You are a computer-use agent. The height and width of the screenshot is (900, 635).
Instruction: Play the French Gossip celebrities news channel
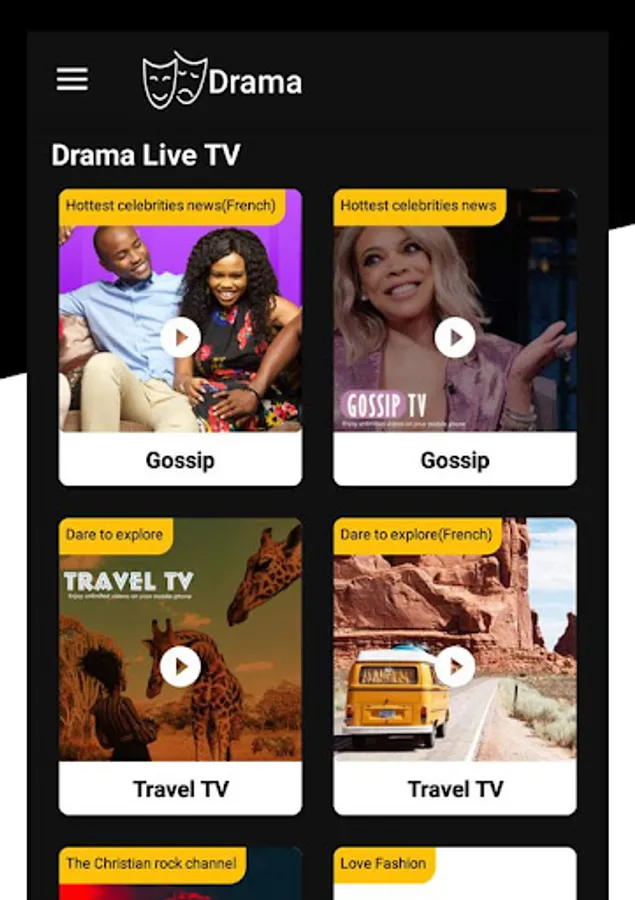click(180, 338)
